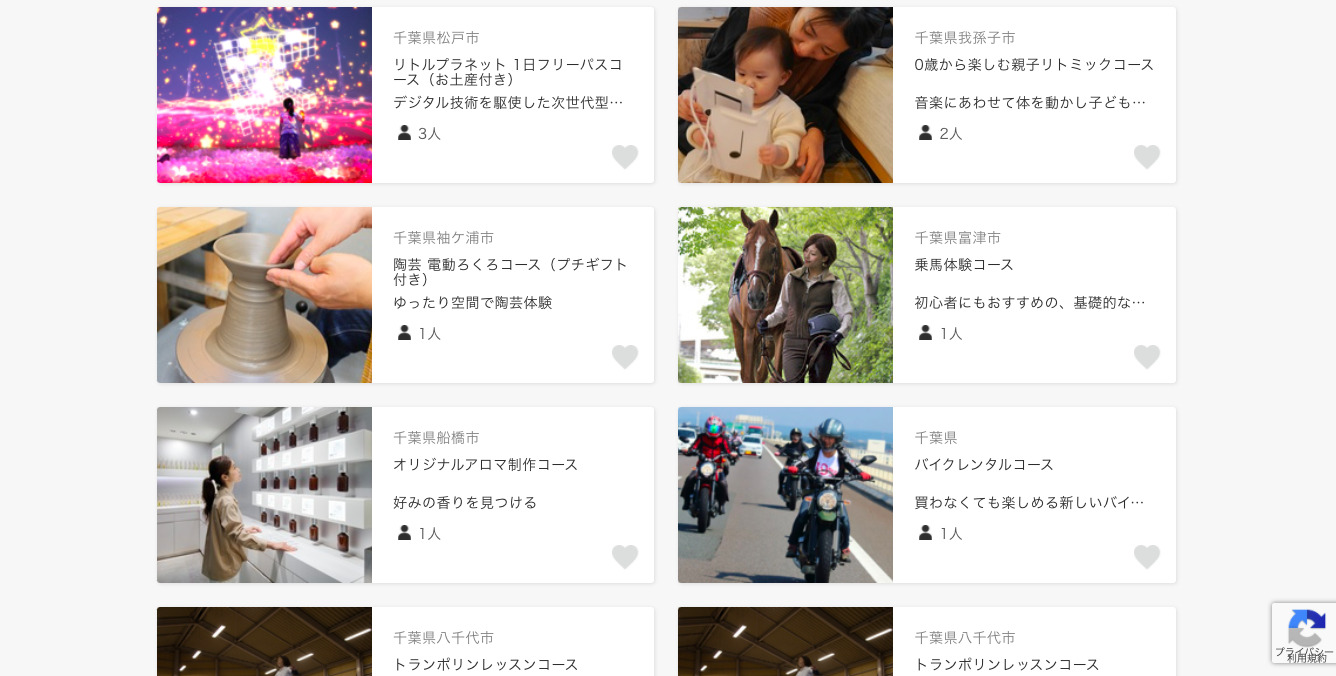
Task: Open the 陶芸 電動ろくろコース card
Action: click(x=510, y=271)
